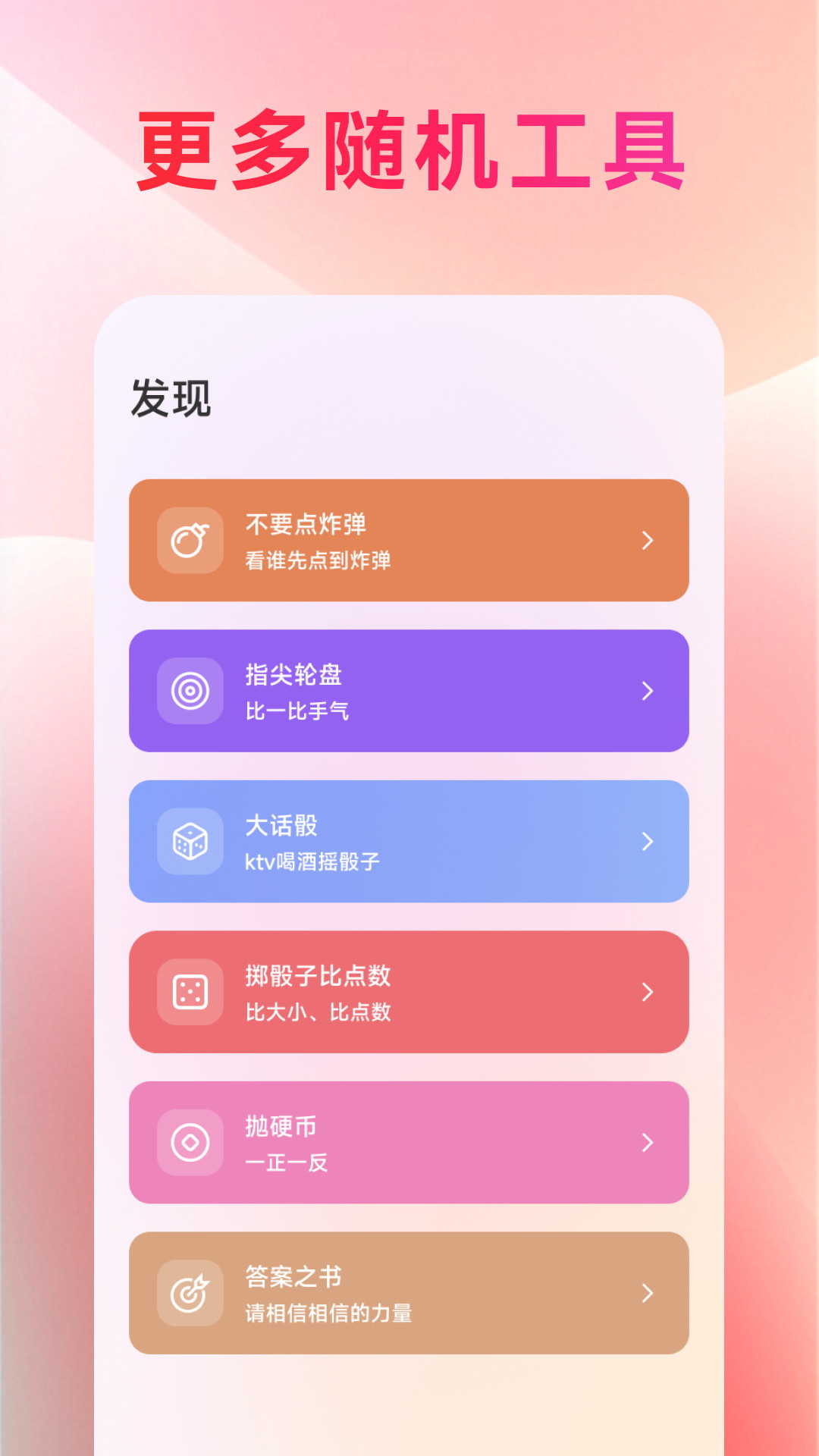
Task: Open 大话骰 for KTV dice shaking
Action: [409, 841]
